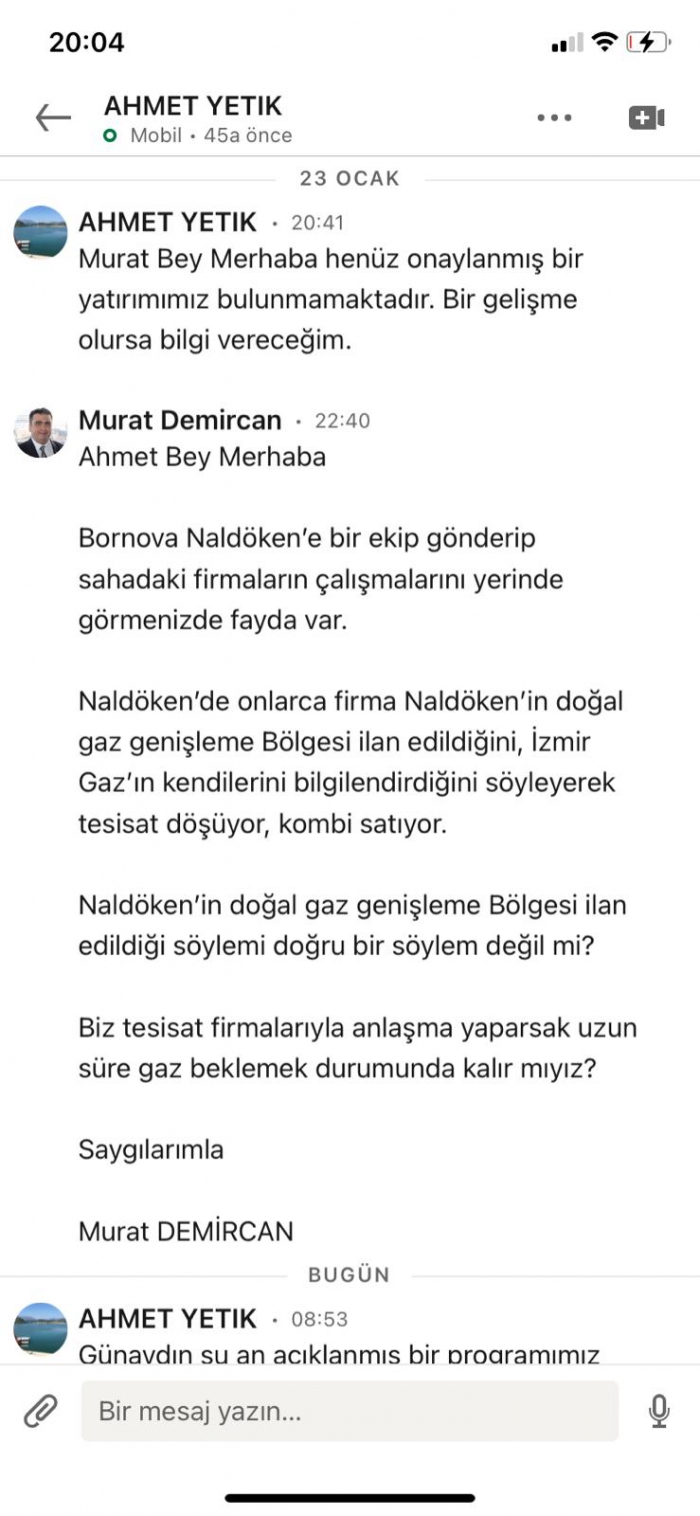
Task: View Ahmet Yetik's avatar on the 20:41 message
Action: point(40,233)
